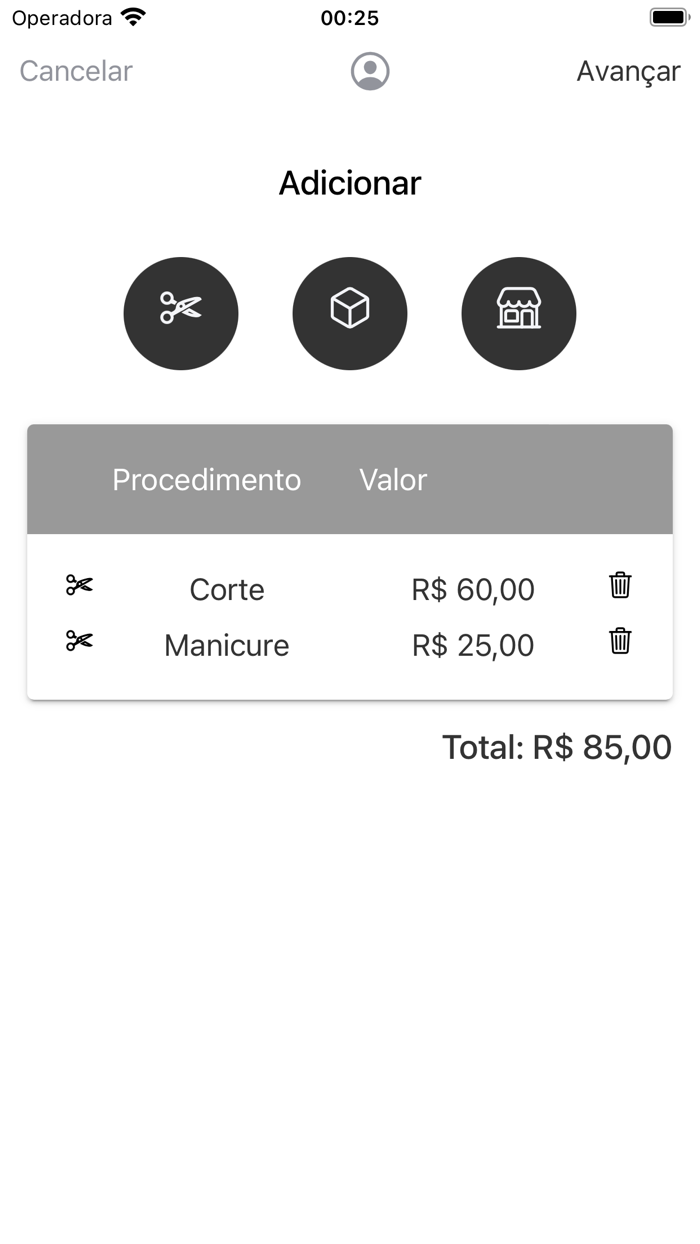Add a procedure with the scissors button
The height and width of the screenshot is (1244, 700).
(181, 313)
